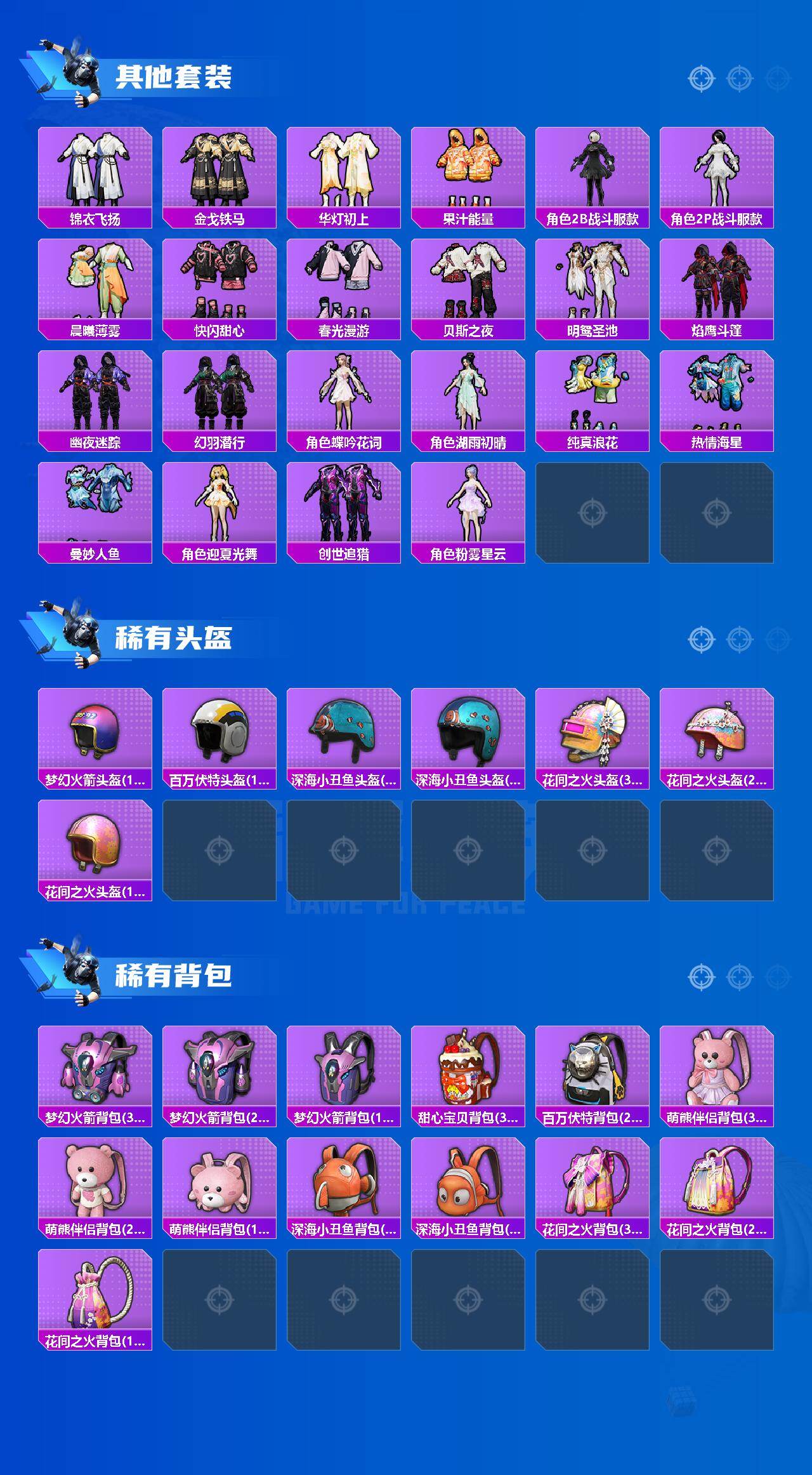Image resolution: width=812 pixels, height=1475 pixels.
Task: View the 锦衣飞扬 outfit thumbnail
Action: [95, 168]
